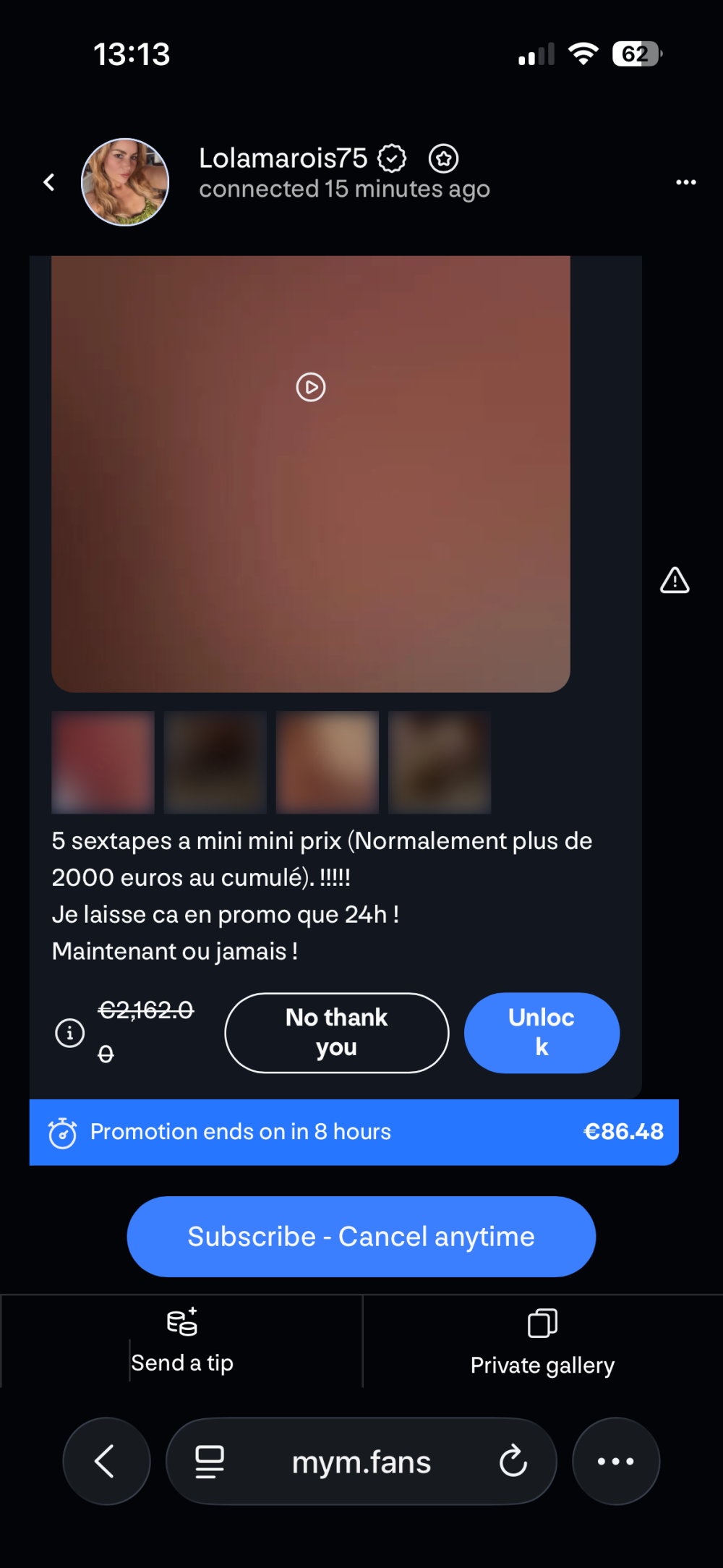Open Lolamarois75's profile picture
This screenshot has height=1568, width=723.
(125, 182)
